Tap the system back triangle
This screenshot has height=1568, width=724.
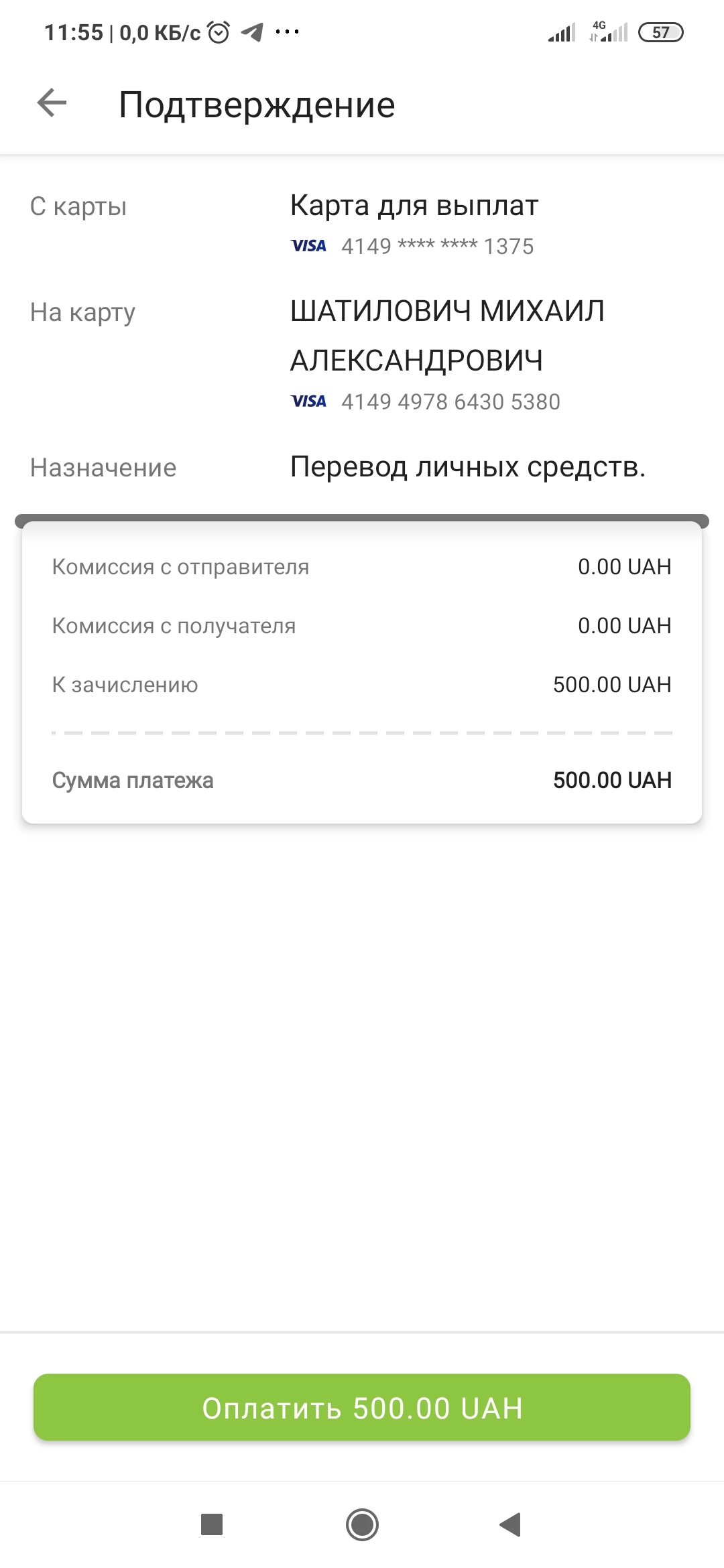pyautogui.click(x=511, y=1524)
